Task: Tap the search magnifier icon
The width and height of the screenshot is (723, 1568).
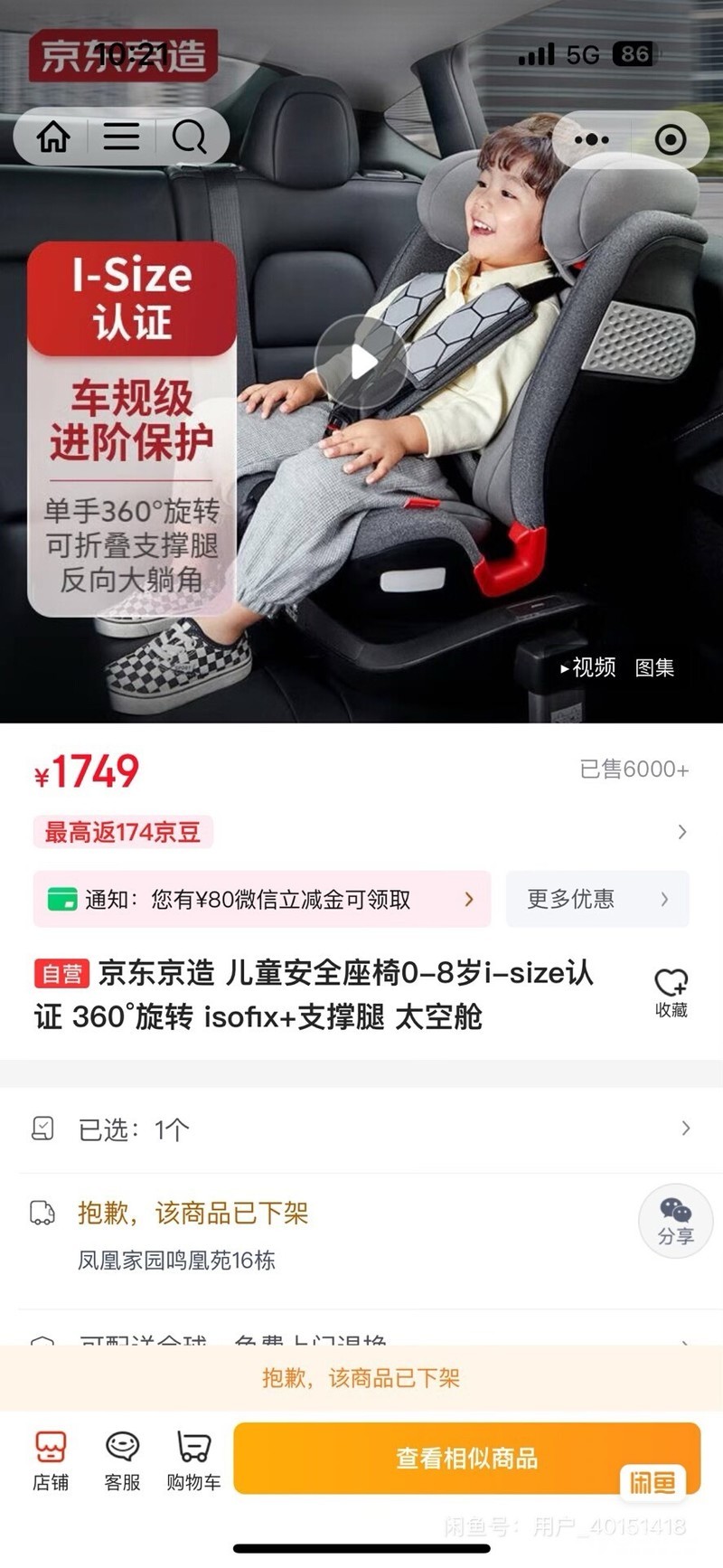Action: click(x=189, y=137)
